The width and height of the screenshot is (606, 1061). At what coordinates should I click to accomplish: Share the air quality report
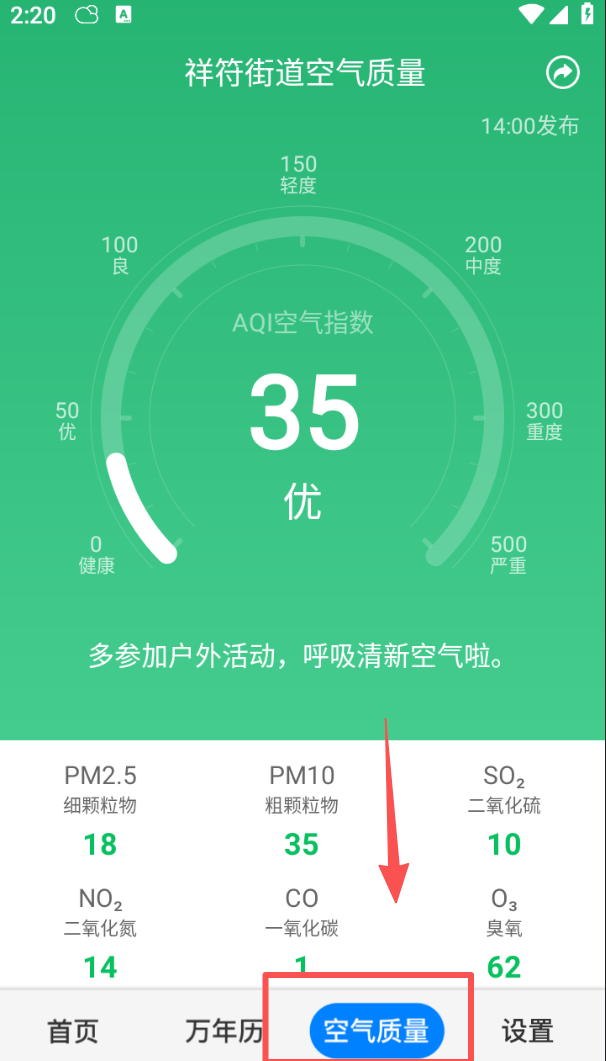coord(563,72)
